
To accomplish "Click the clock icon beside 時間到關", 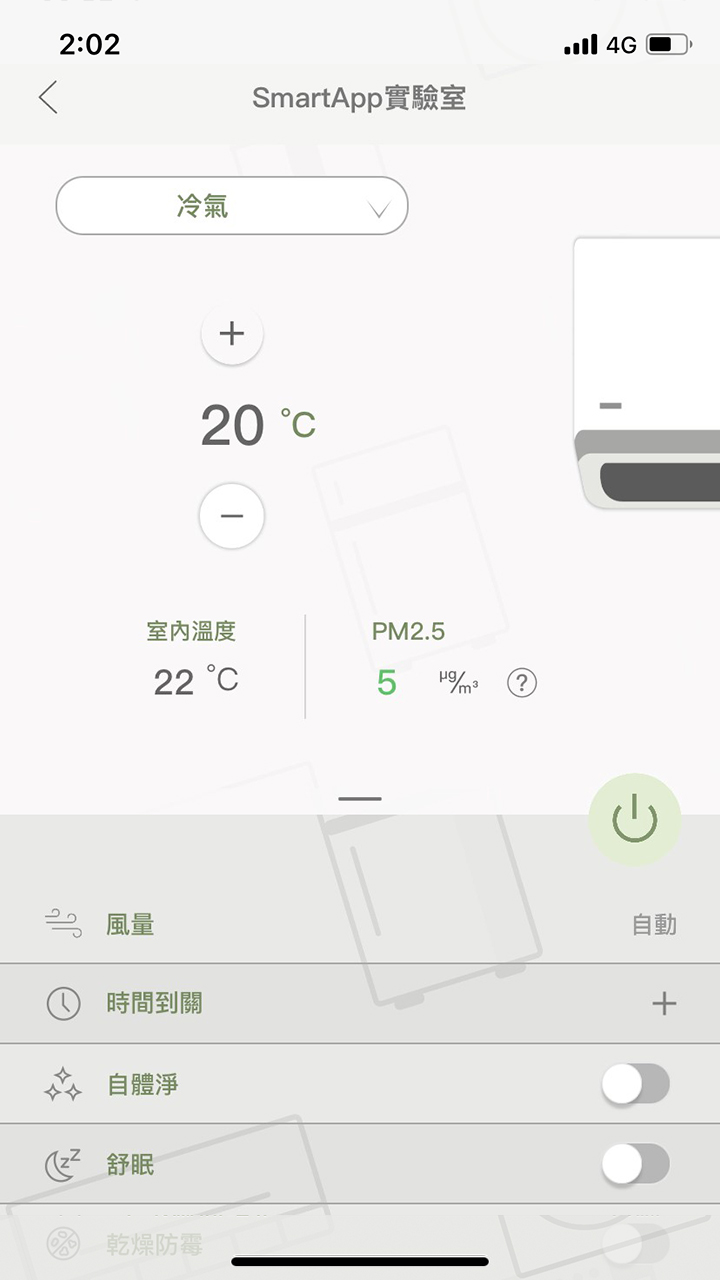I will point(63,1003).
